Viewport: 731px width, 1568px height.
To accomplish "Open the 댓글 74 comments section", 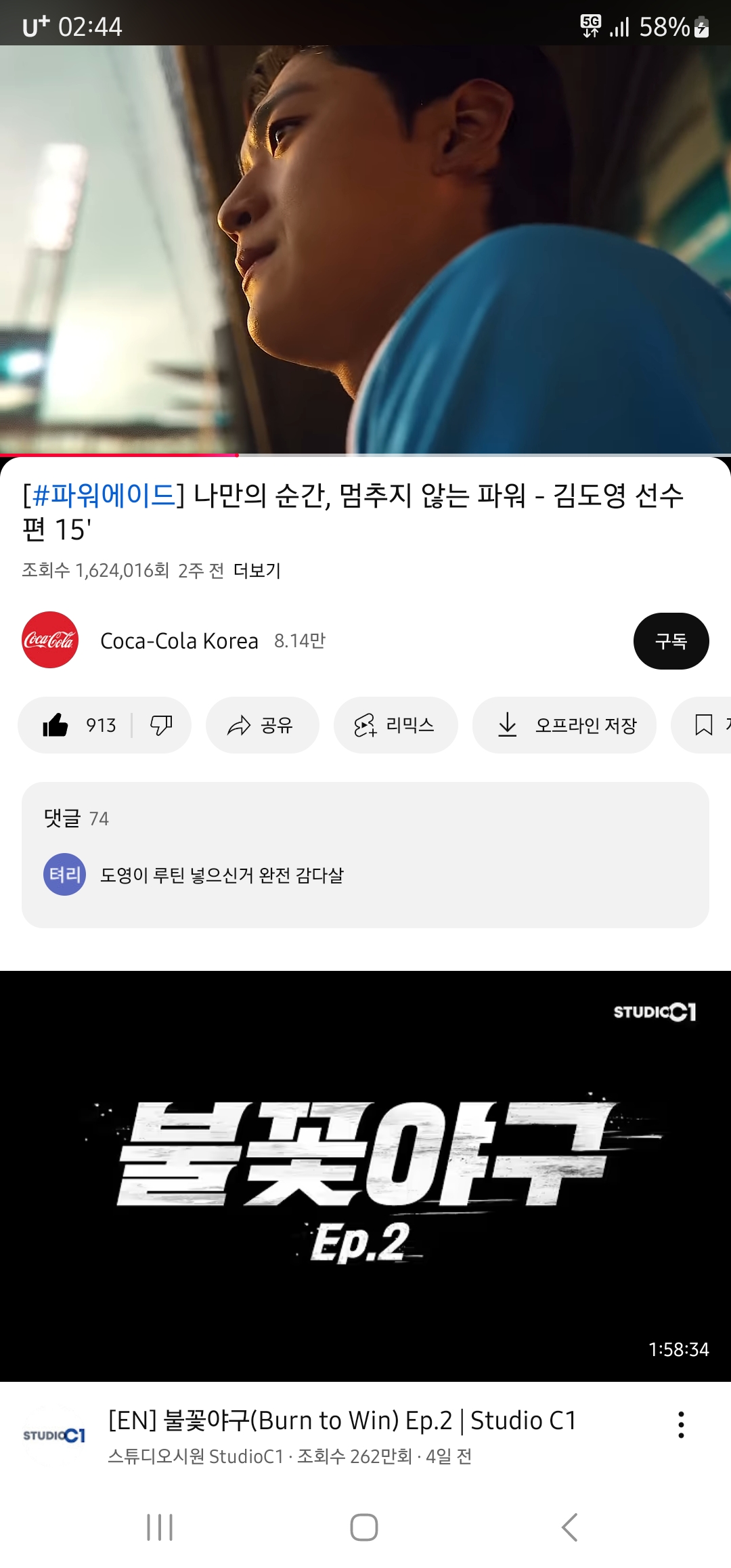I will pos(365,854).
